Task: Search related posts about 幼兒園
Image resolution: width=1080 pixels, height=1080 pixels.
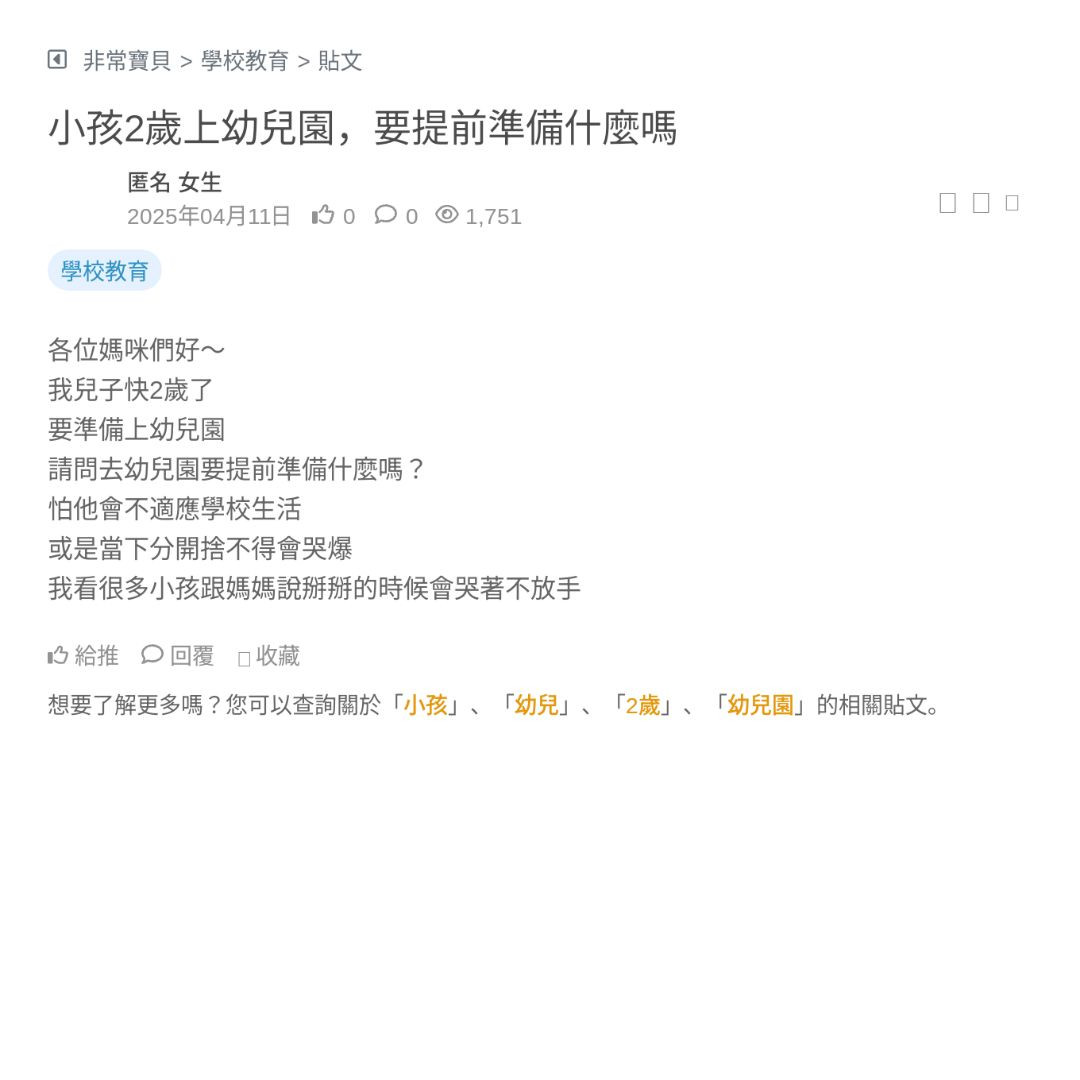Action: click(x=760, y=705)
